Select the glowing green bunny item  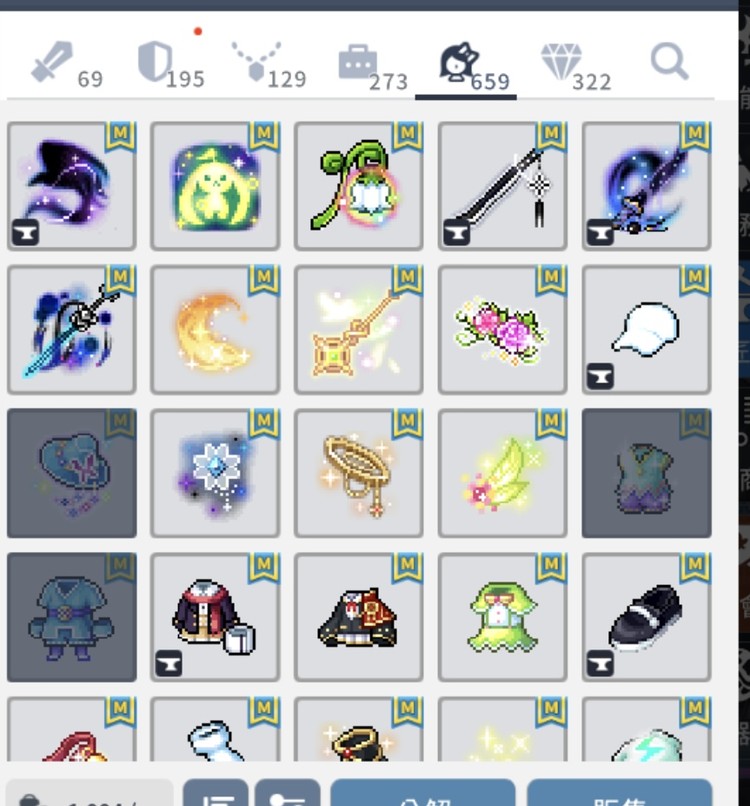click(x=215, y=186)
